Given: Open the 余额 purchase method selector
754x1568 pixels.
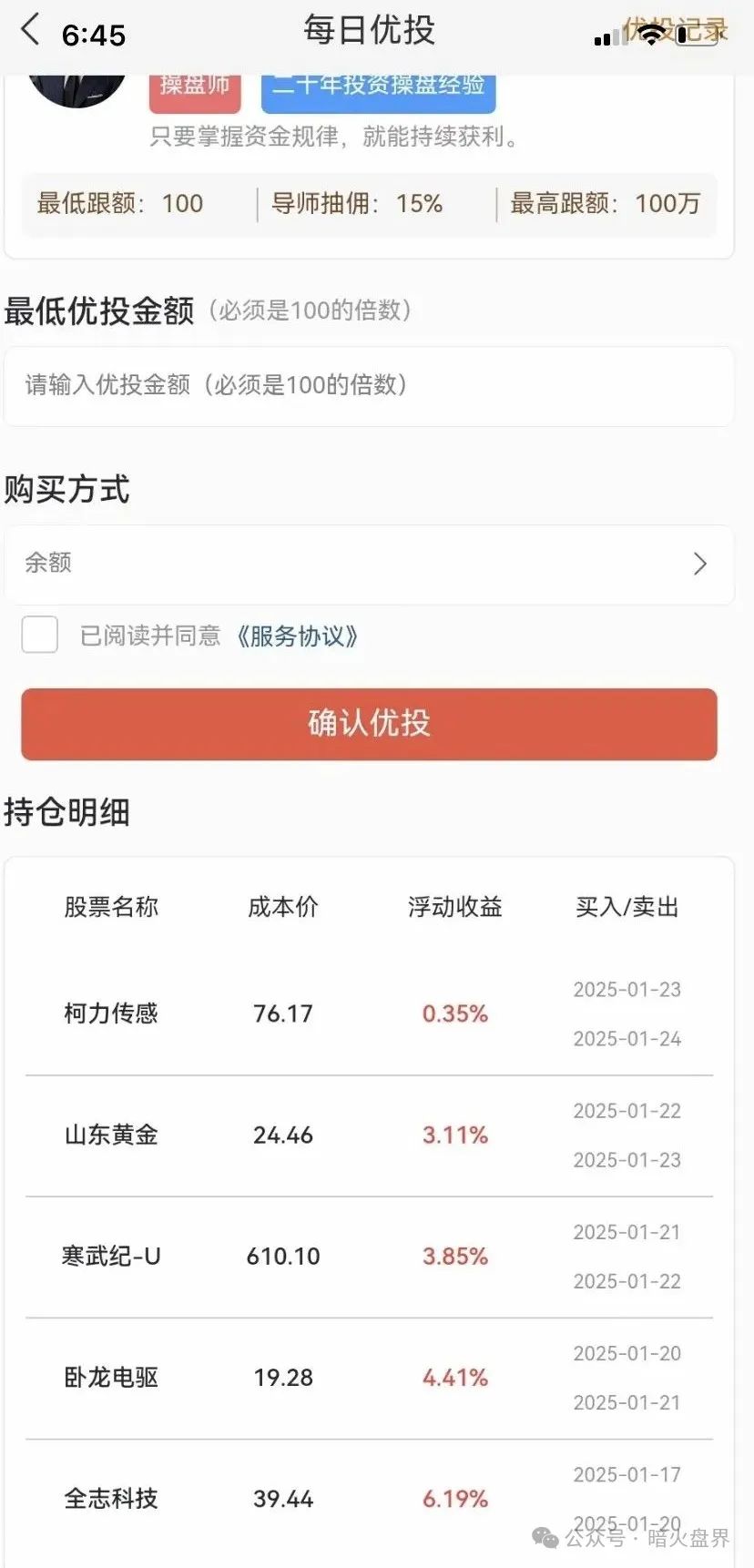Looking at the screenshot, I should click(x=368, y=564).
